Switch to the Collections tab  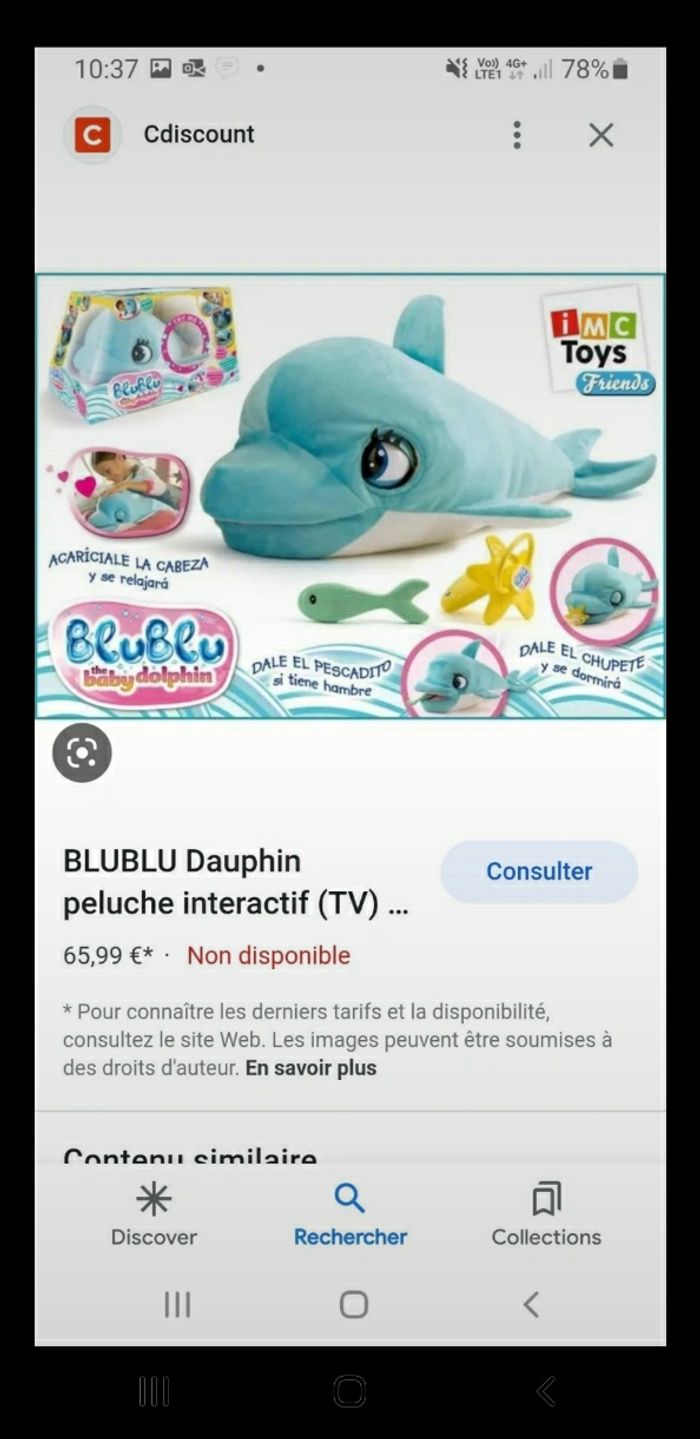point(546,1214)
